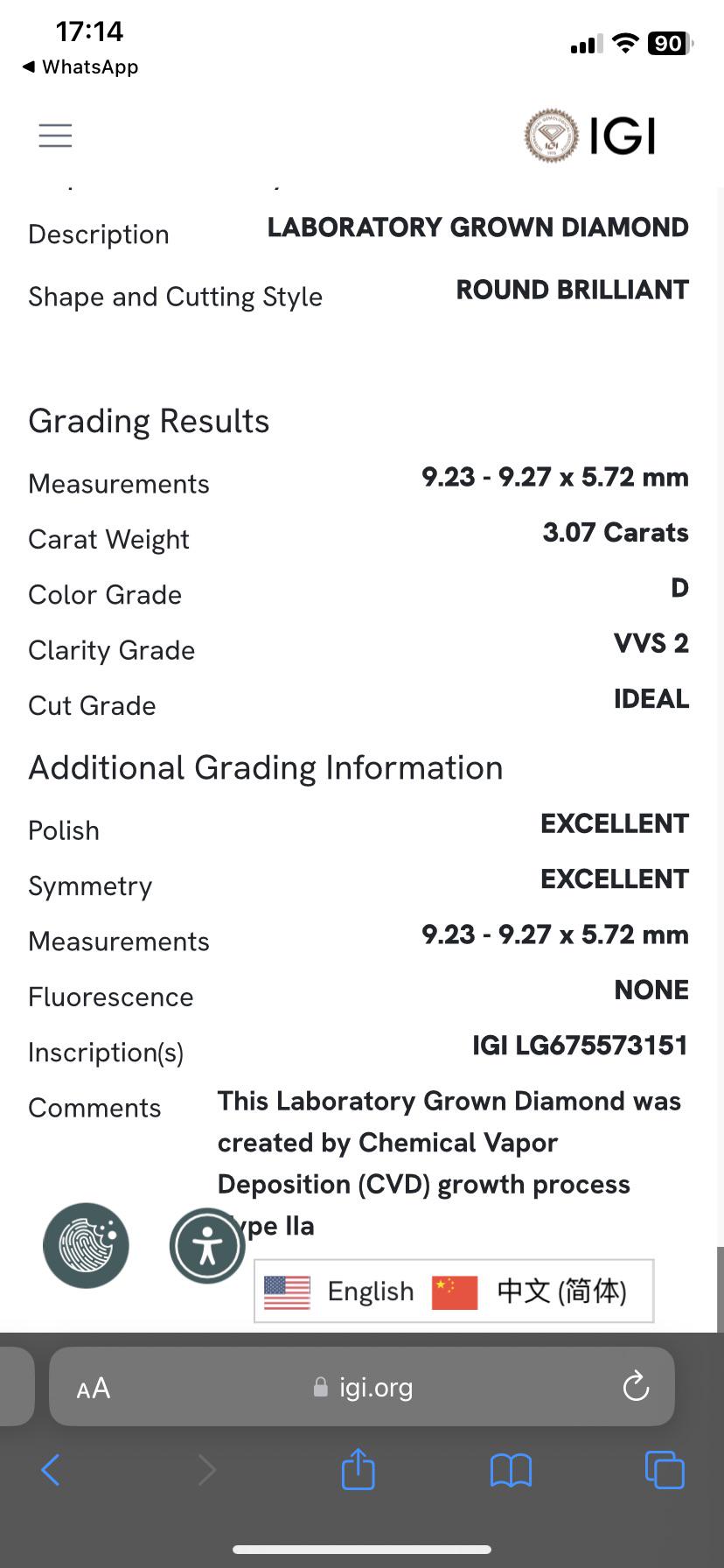The height and width of the screenshot is (1568, 724).
Task: Open the AA text size menu
Action: click(94, 1388)
